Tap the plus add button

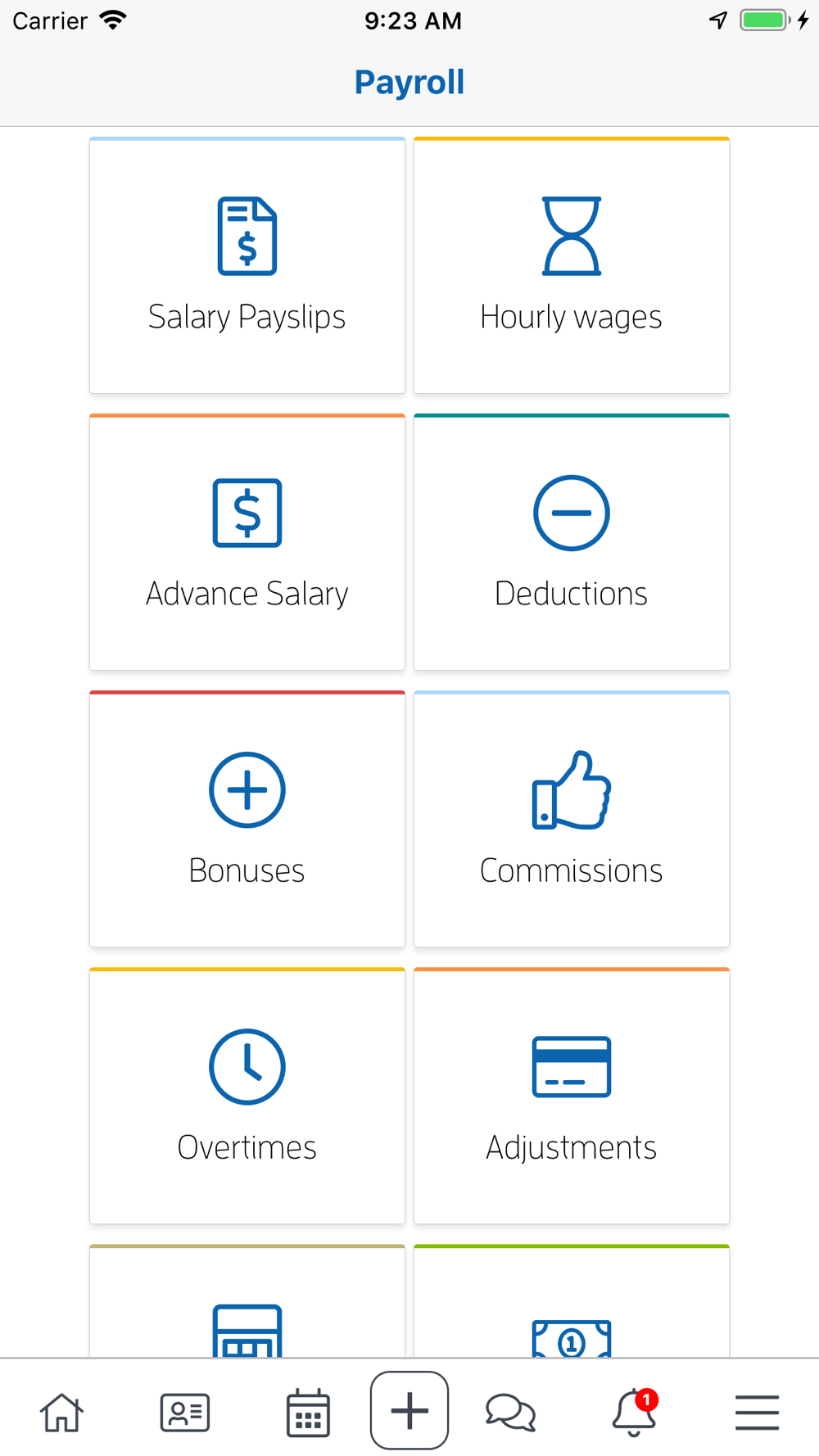click(409, 1410)
